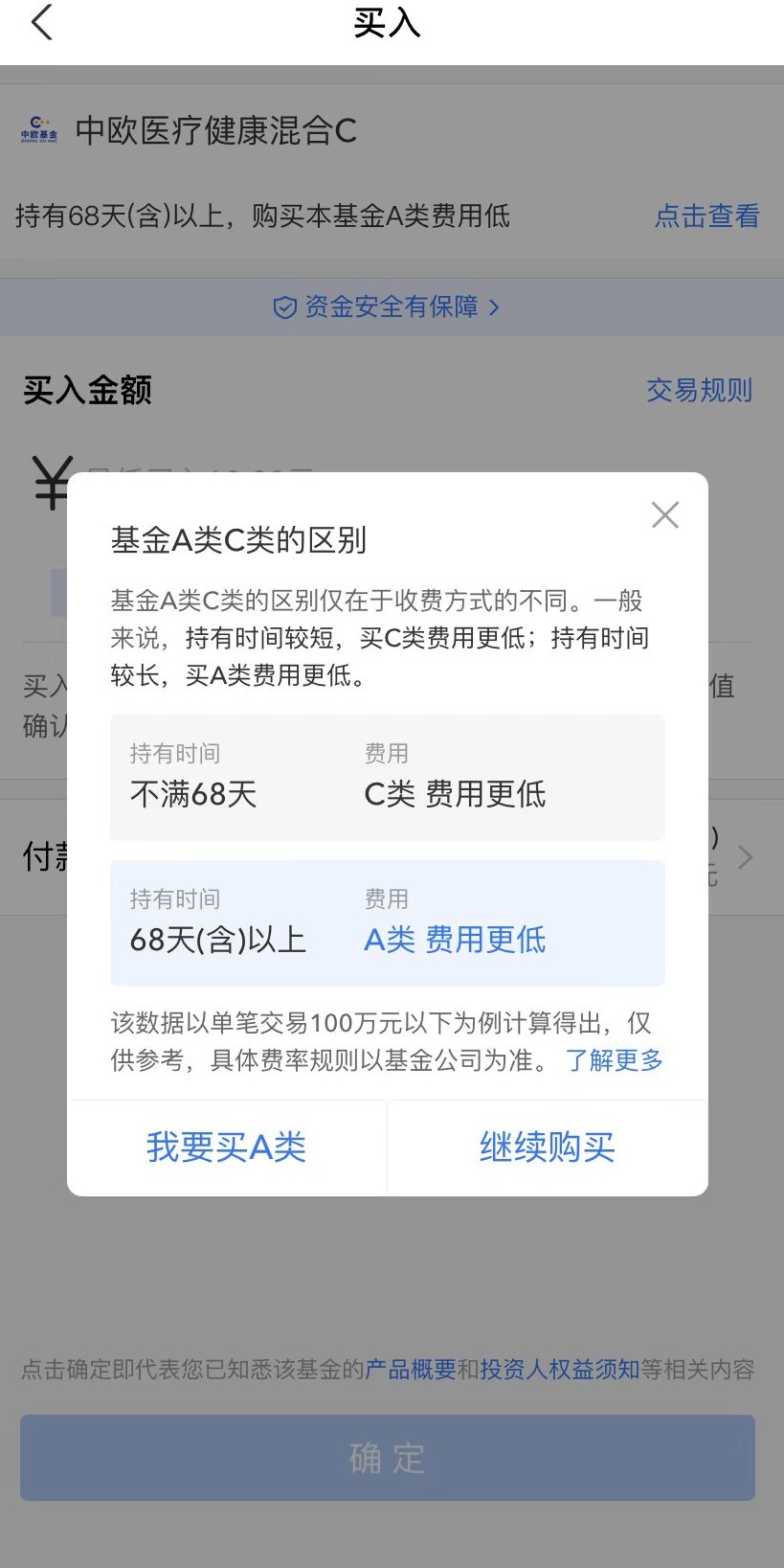Open 交易规则 link
The width and height of the screenshot is (784, 1568).
(699, 391)
